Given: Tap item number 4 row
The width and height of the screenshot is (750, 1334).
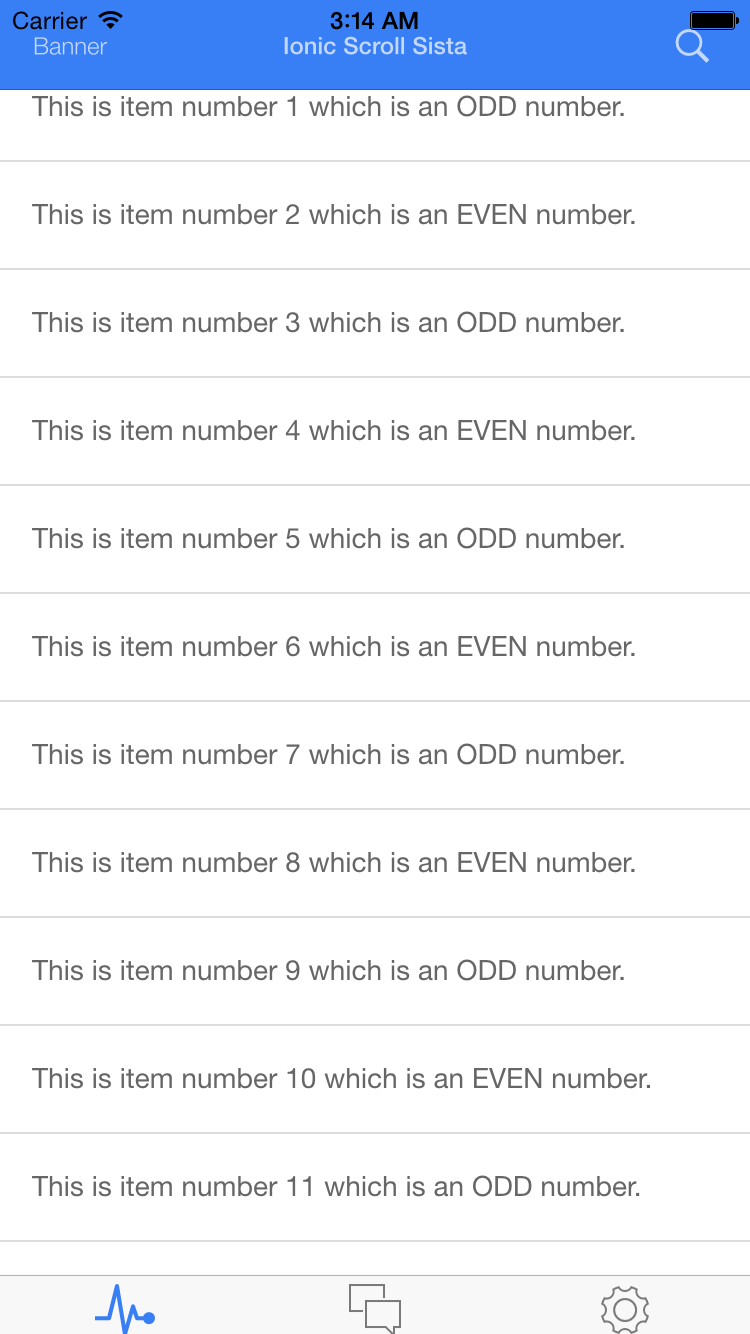Looking at the screenshot, I should click(375, 431).
